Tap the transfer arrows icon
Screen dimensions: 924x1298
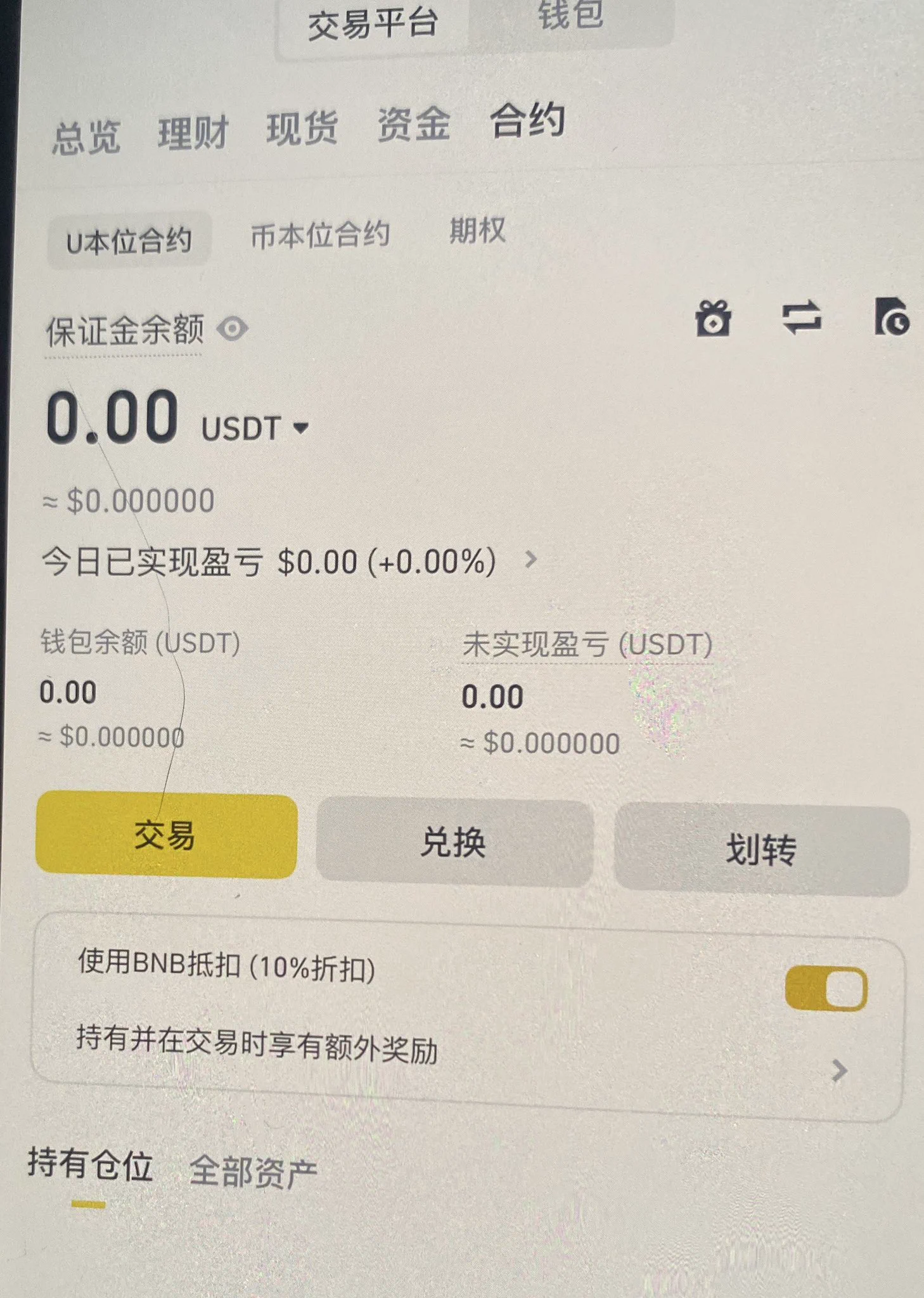coord(801,317)
